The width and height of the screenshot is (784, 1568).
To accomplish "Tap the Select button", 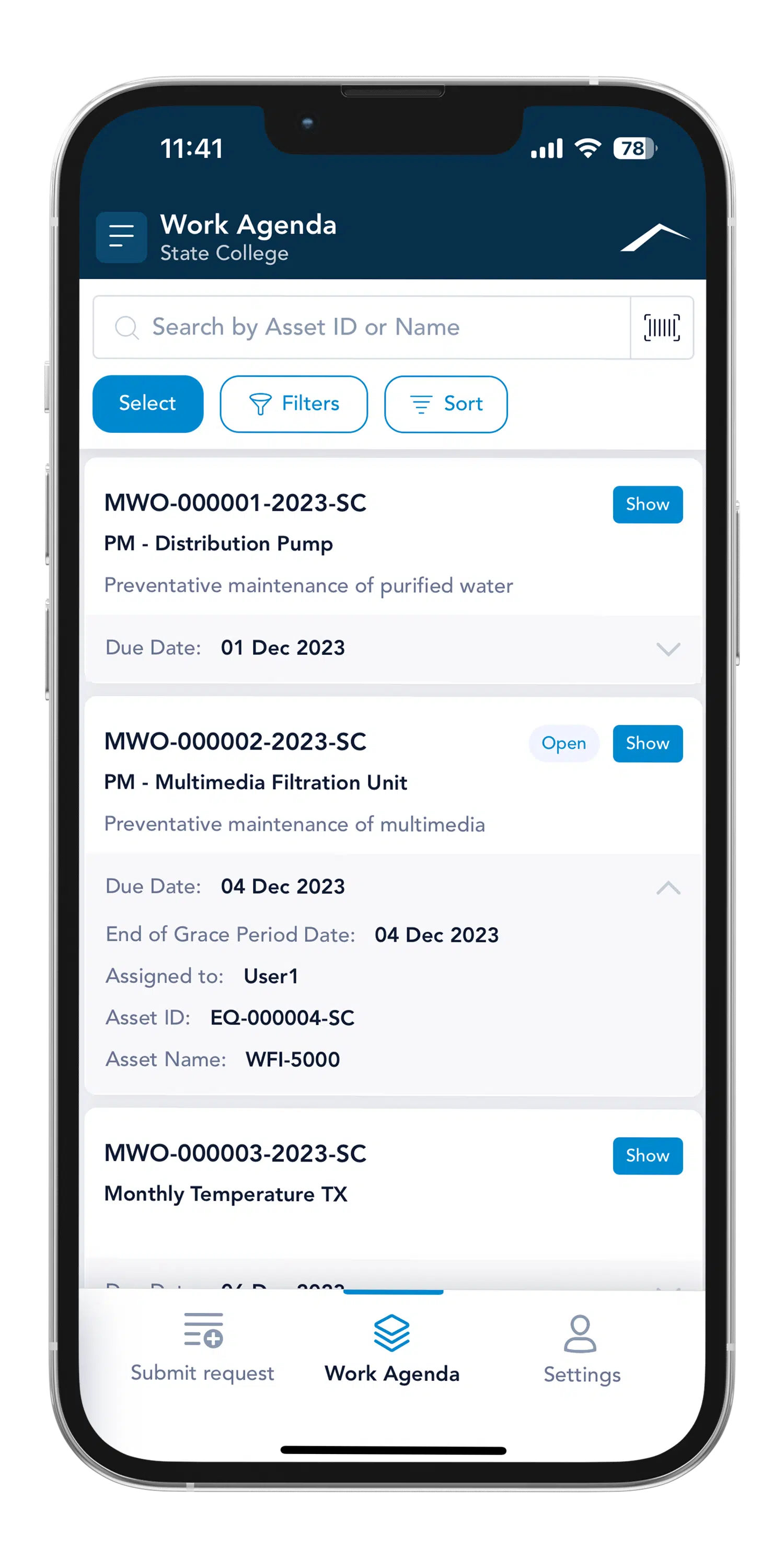I will click(x=147, y=403).
